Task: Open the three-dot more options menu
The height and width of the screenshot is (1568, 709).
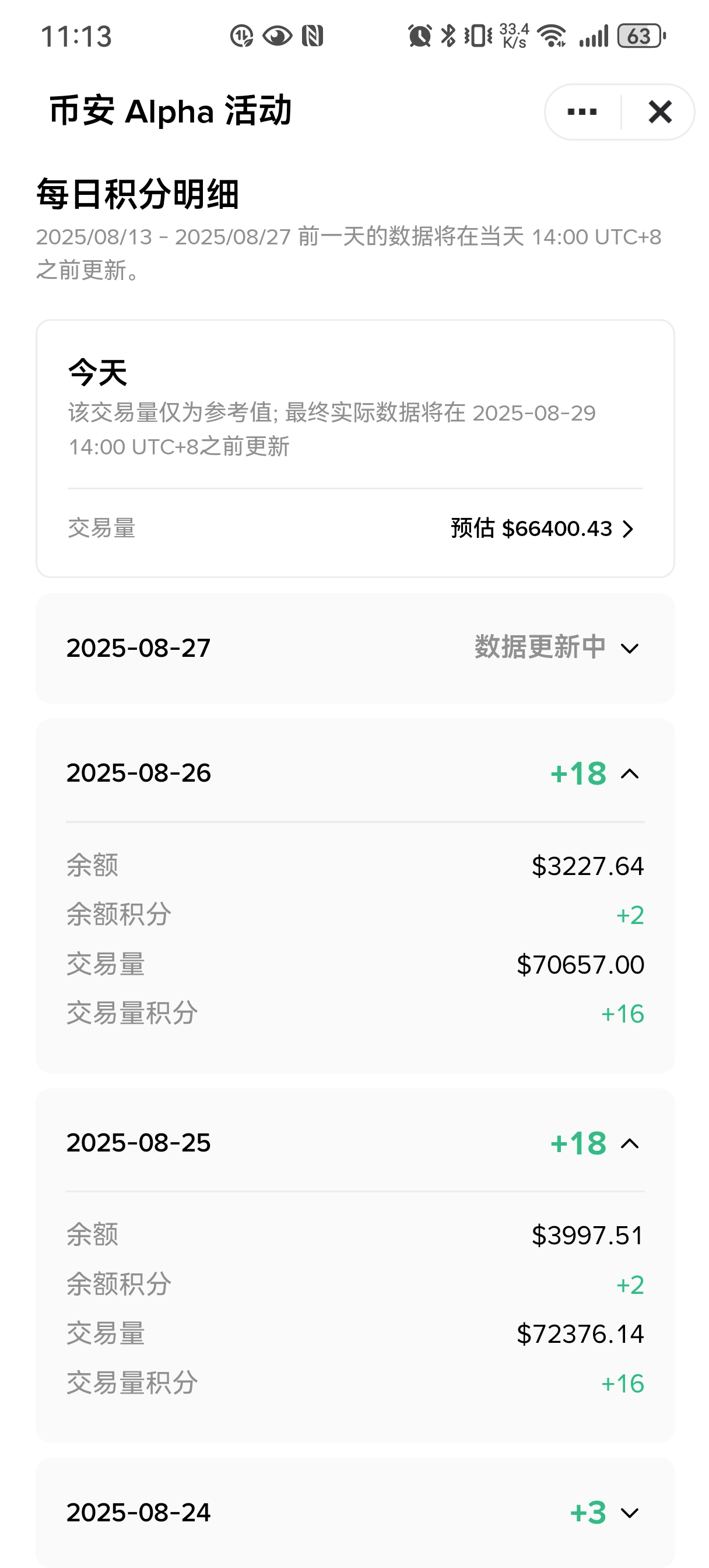Action: [582, 112]
